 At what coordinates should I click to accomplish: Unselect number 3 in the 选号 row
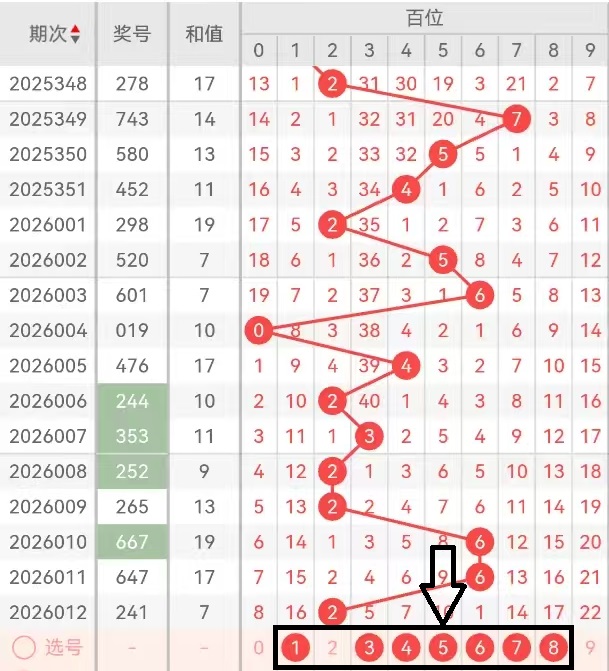(369, 648)
